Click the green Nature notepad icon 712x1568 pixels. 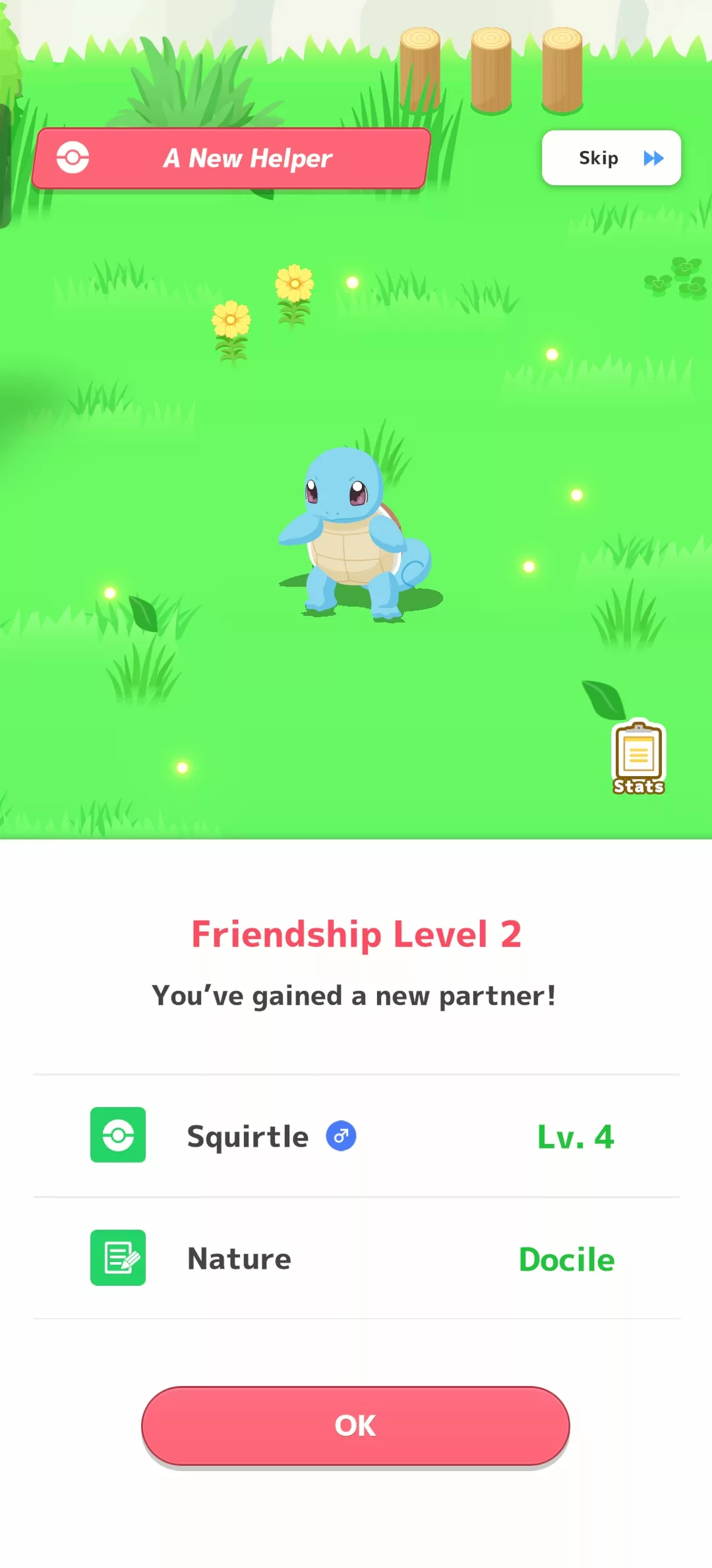coord(117,1258)
